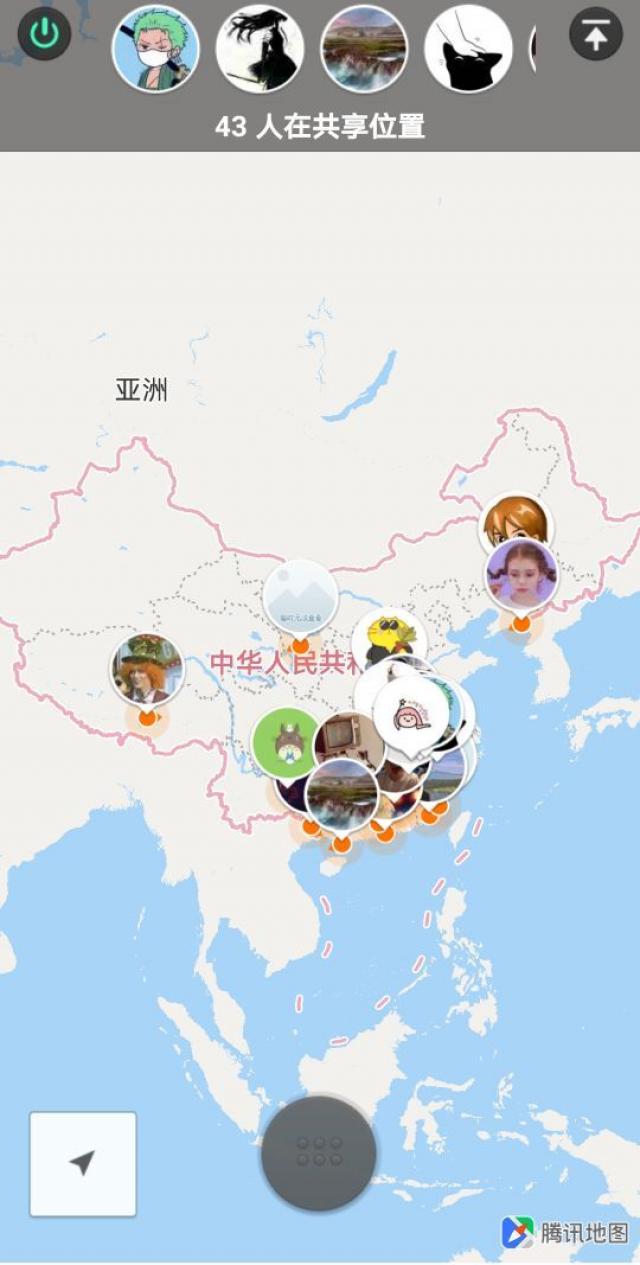Select the landscape waterfall avatar in the top bar
Screen dimensions: 640x1265
(364, 48)
